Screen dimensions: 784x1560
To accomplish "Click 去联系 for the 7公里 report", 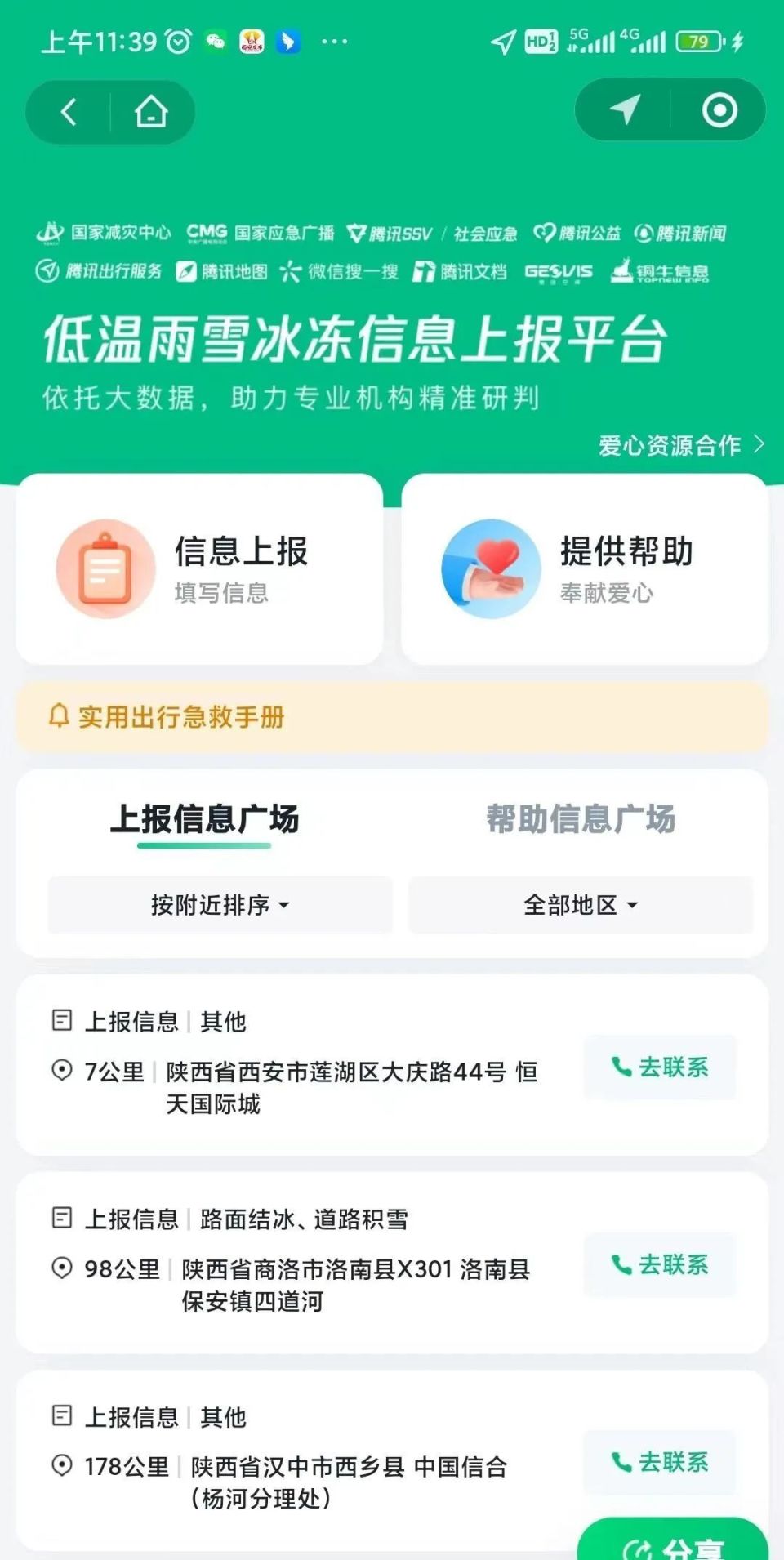I will point(660,1067).
